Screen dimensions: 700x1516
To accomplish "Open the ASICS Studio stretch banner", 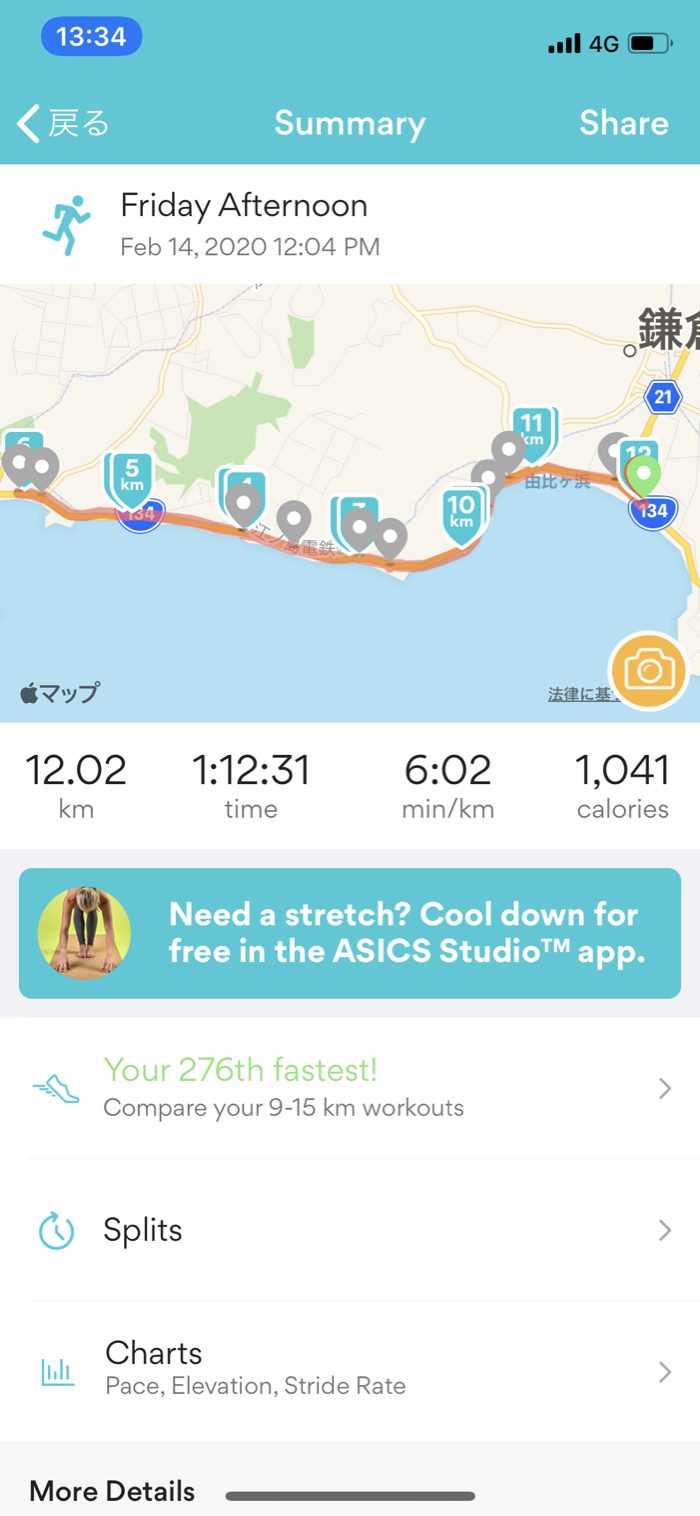I will click(350, 933).
